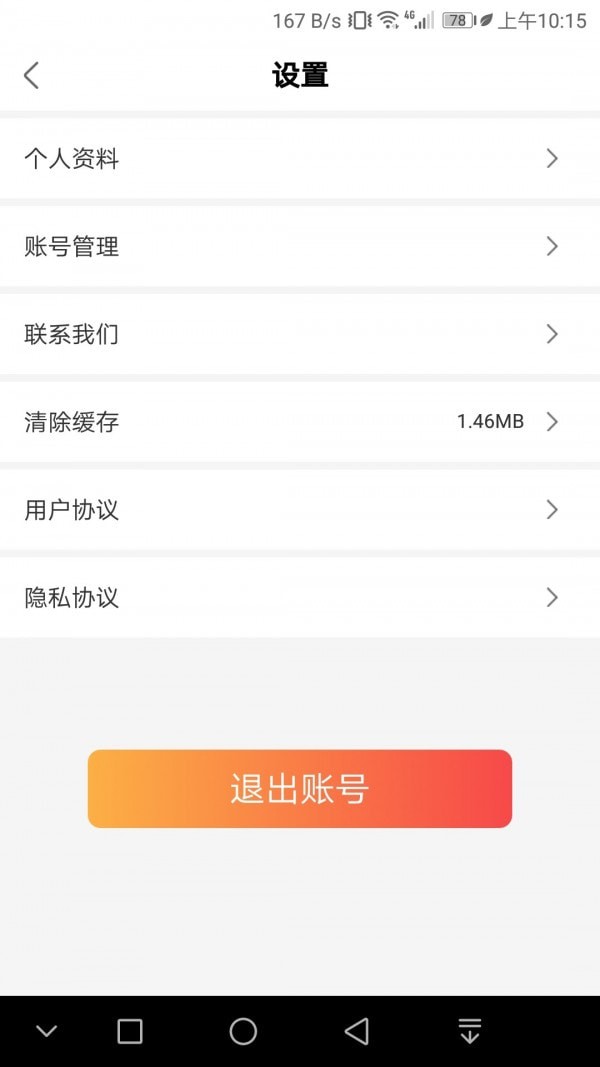Viewport: 600px width, 1067px height.
Task: Open recent apps via the square button
Action: 130,1031
